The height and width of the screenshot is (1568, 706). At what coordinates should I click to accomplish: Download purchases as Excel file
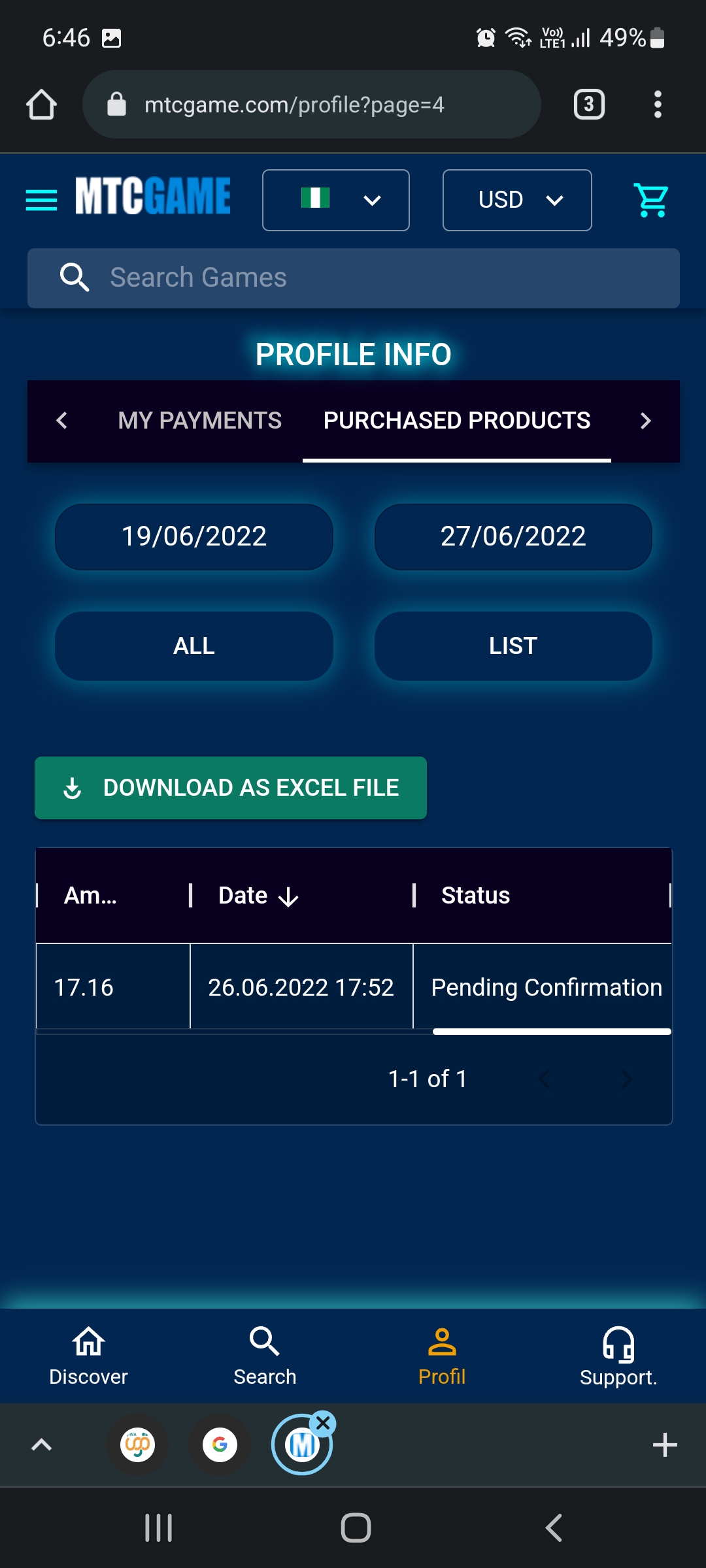click(231, 787)
